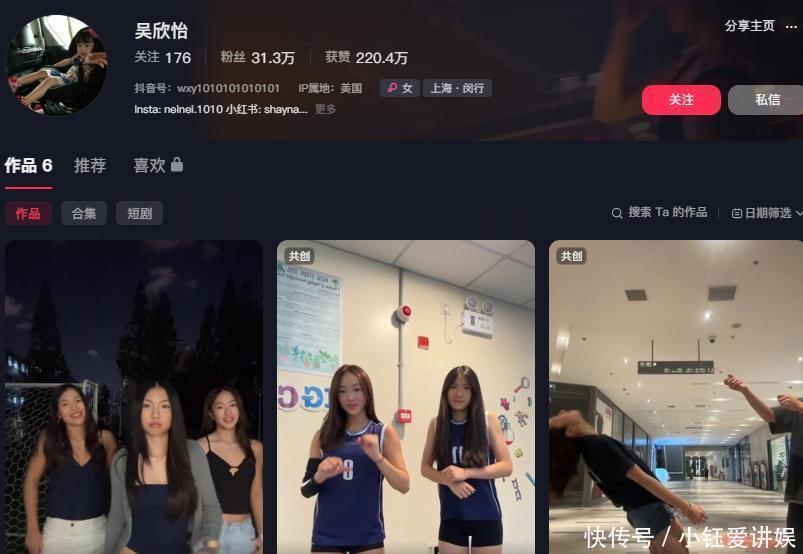Select the red 作品 filter chip
Screen dimensions: 803x554
(28, 213)
